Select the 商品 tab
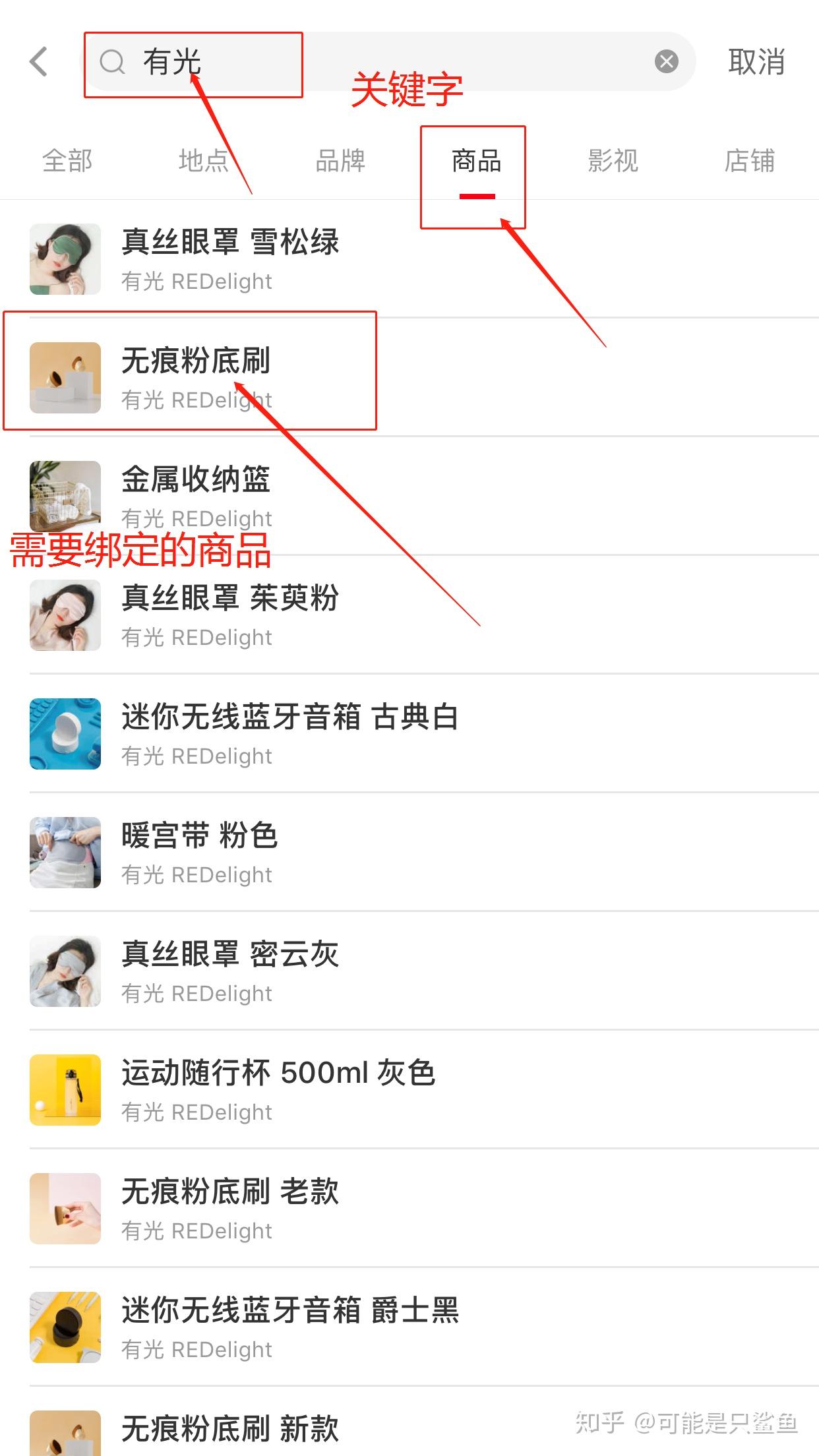 point(476,161)
